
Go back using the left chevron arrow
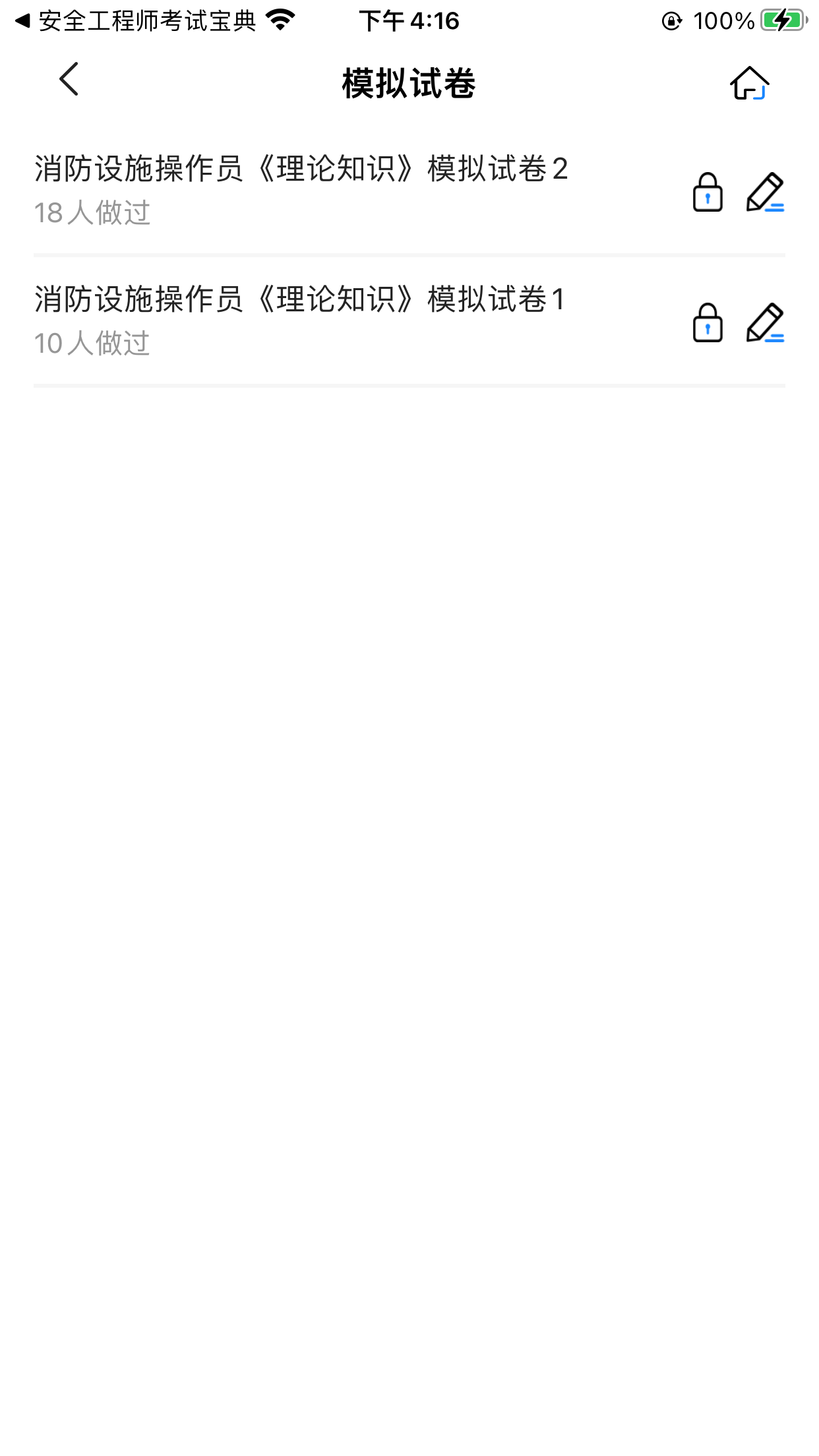point(68,79)
